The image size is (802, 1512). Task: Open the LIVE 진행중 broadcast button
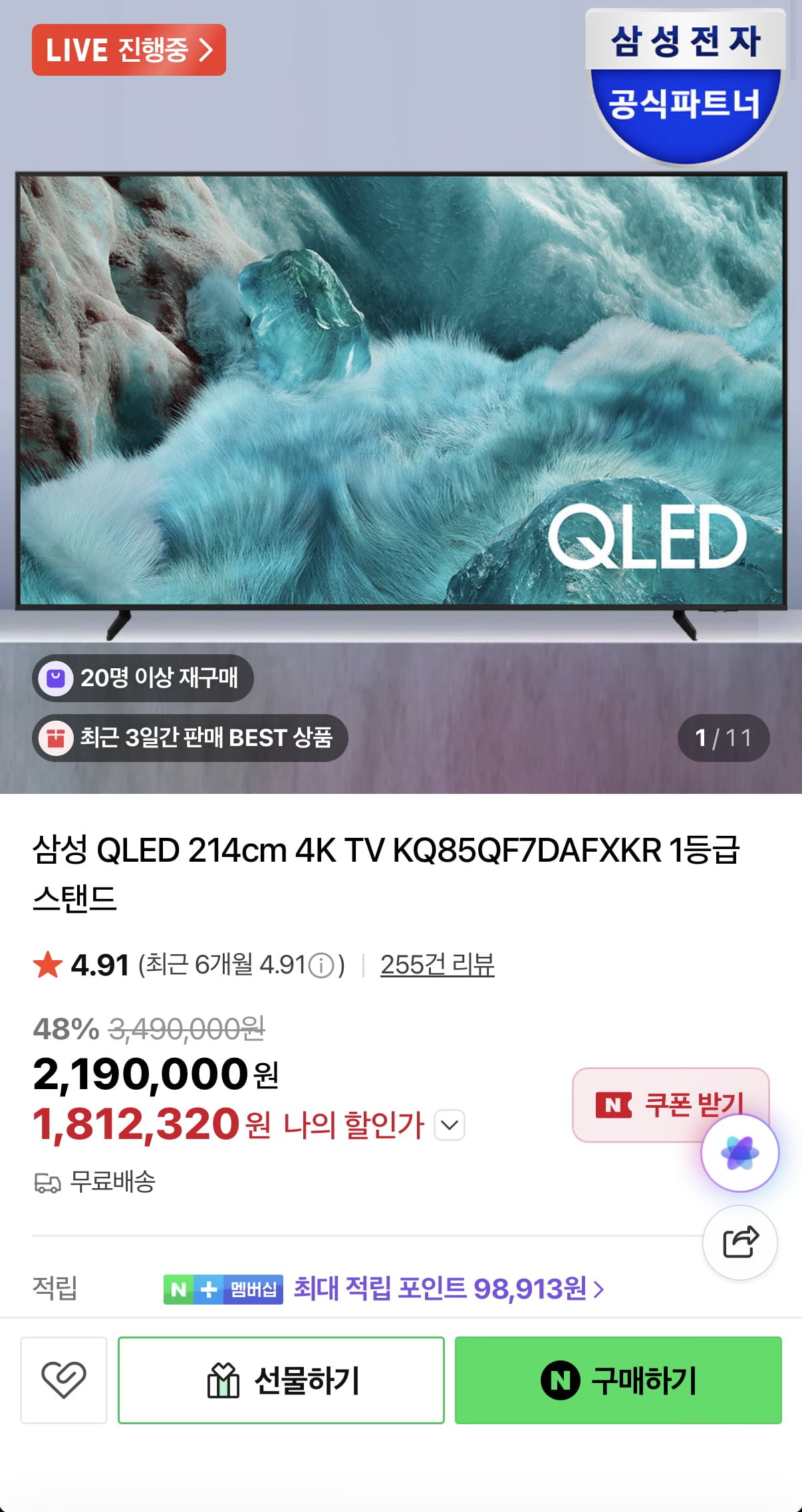coord(128,50)
